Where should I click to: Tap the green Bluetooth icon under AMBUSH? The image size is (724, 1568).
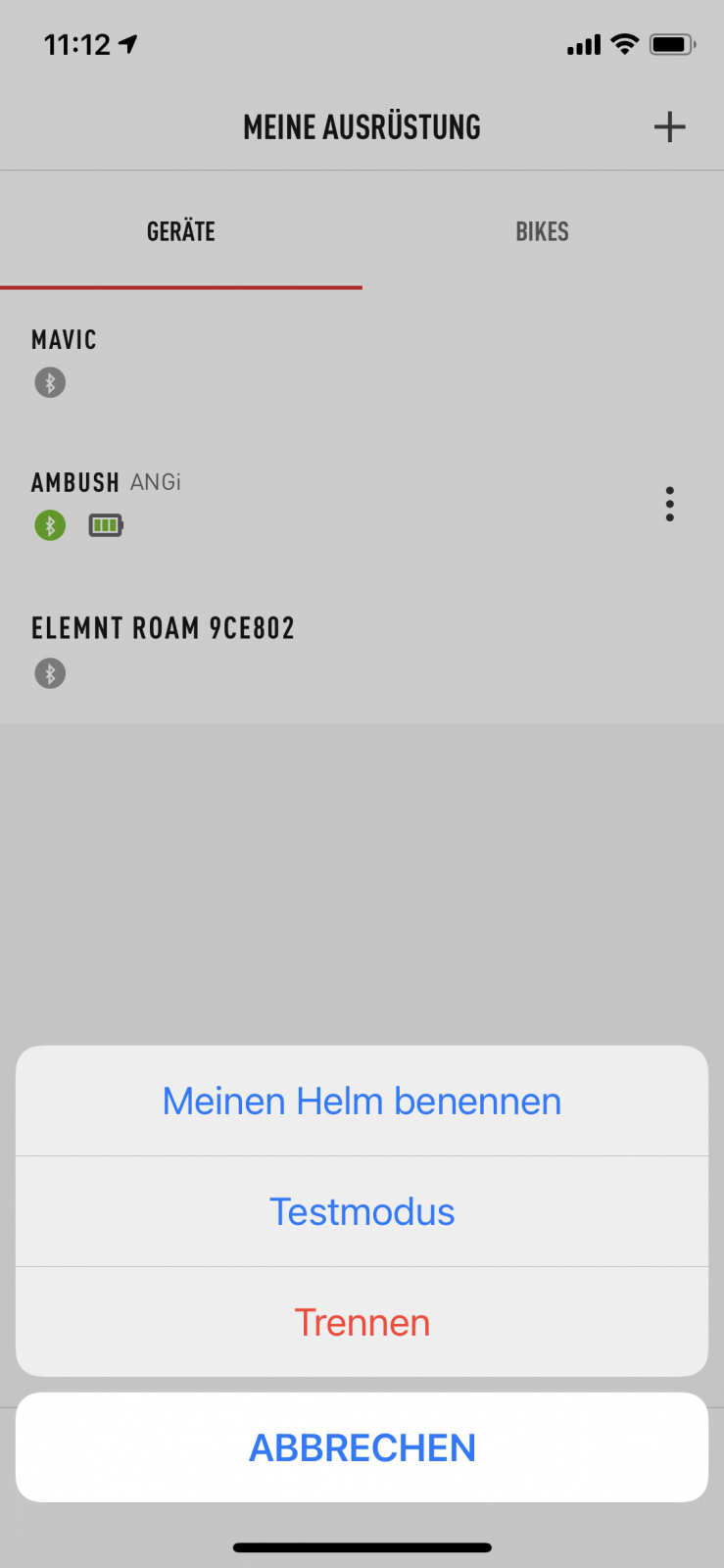pos(50,525)
